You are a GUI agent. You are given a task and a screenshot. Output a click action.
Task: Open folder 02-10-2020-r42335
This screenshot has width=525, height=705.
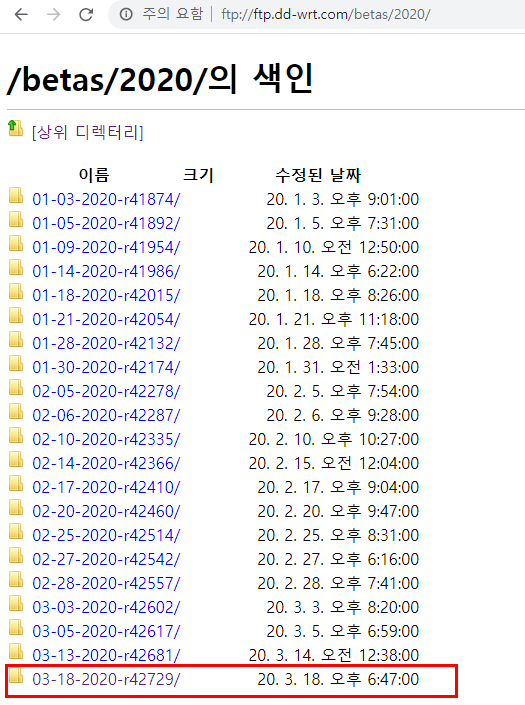tap(106, 439)
